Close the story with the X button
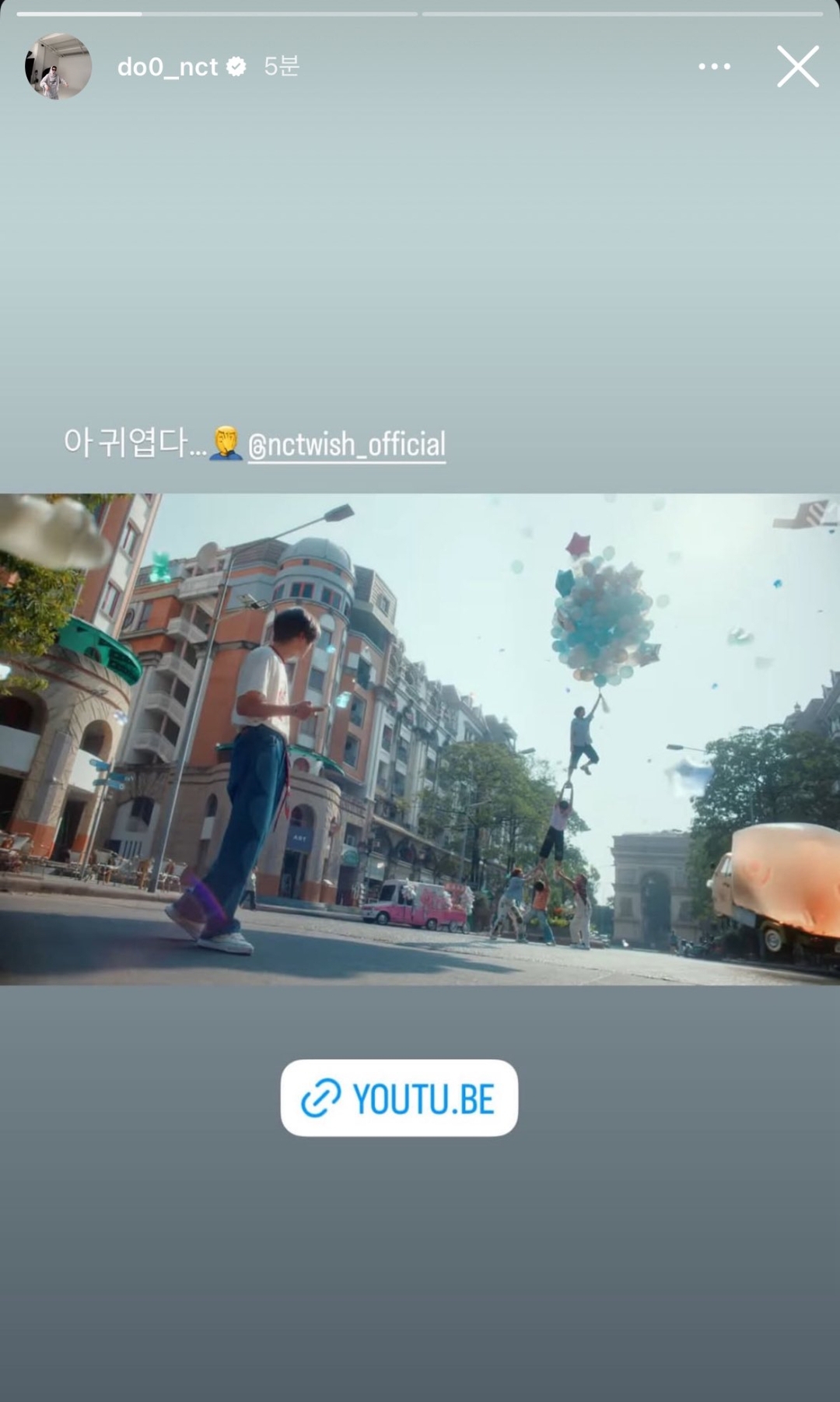Viewport: 840px width, 1402px height. coord(798,66)
